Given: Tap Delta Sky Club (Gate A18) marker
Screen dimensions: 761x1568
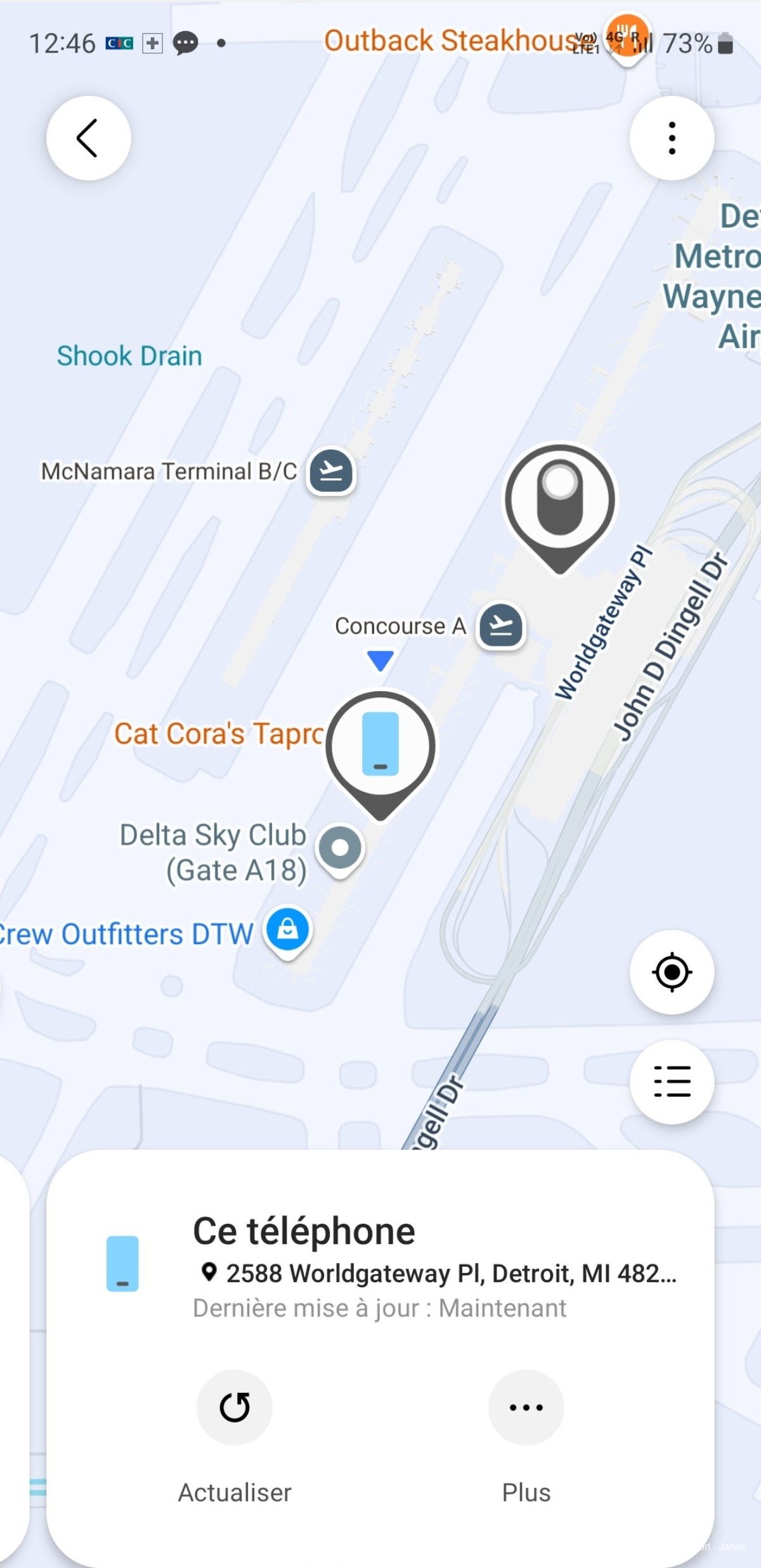Looking at the screenshot, I should (341, 848).
